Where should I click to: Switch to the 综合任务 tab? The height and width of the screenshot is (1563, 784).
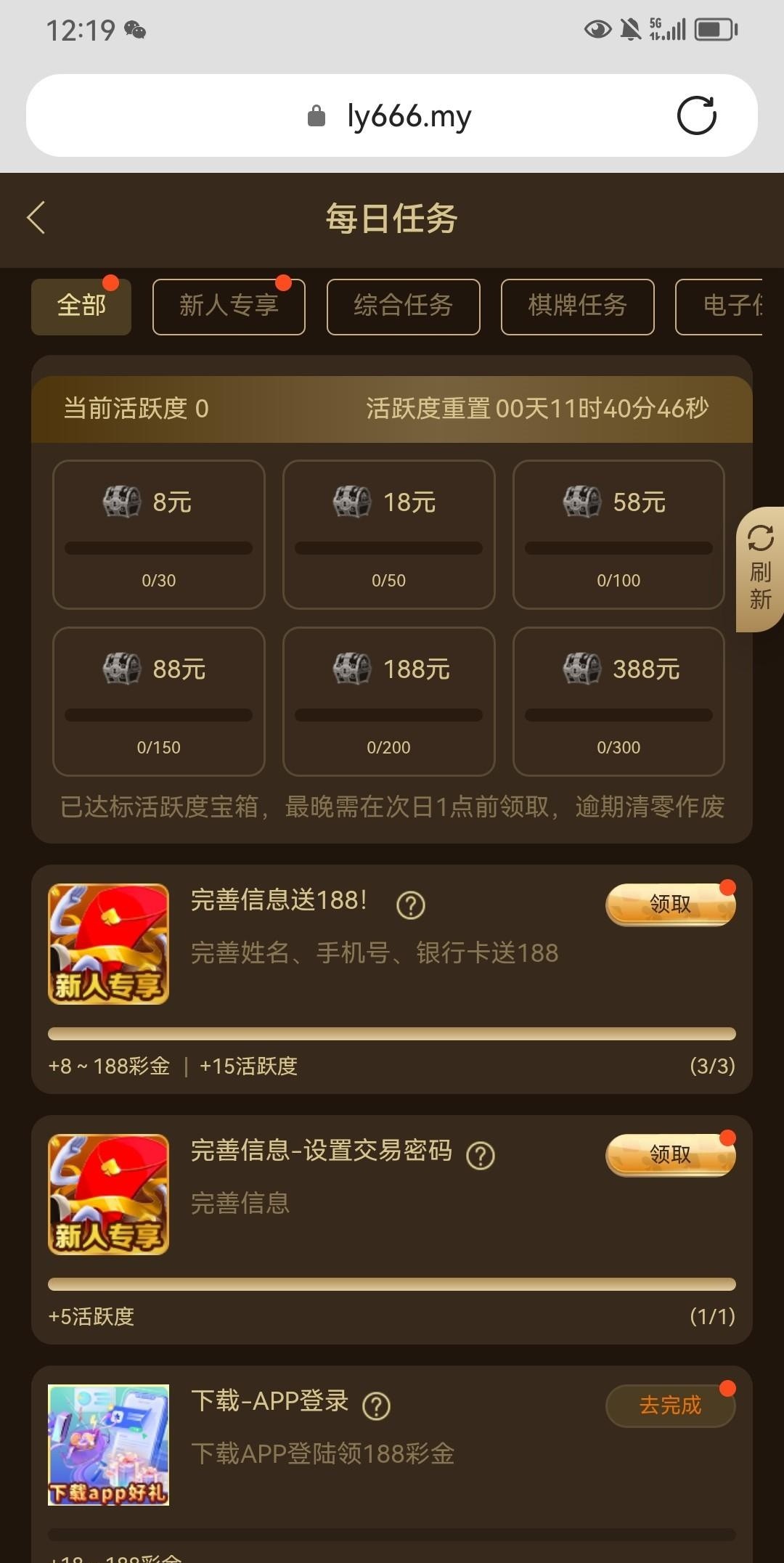click(x=404, y=306)
